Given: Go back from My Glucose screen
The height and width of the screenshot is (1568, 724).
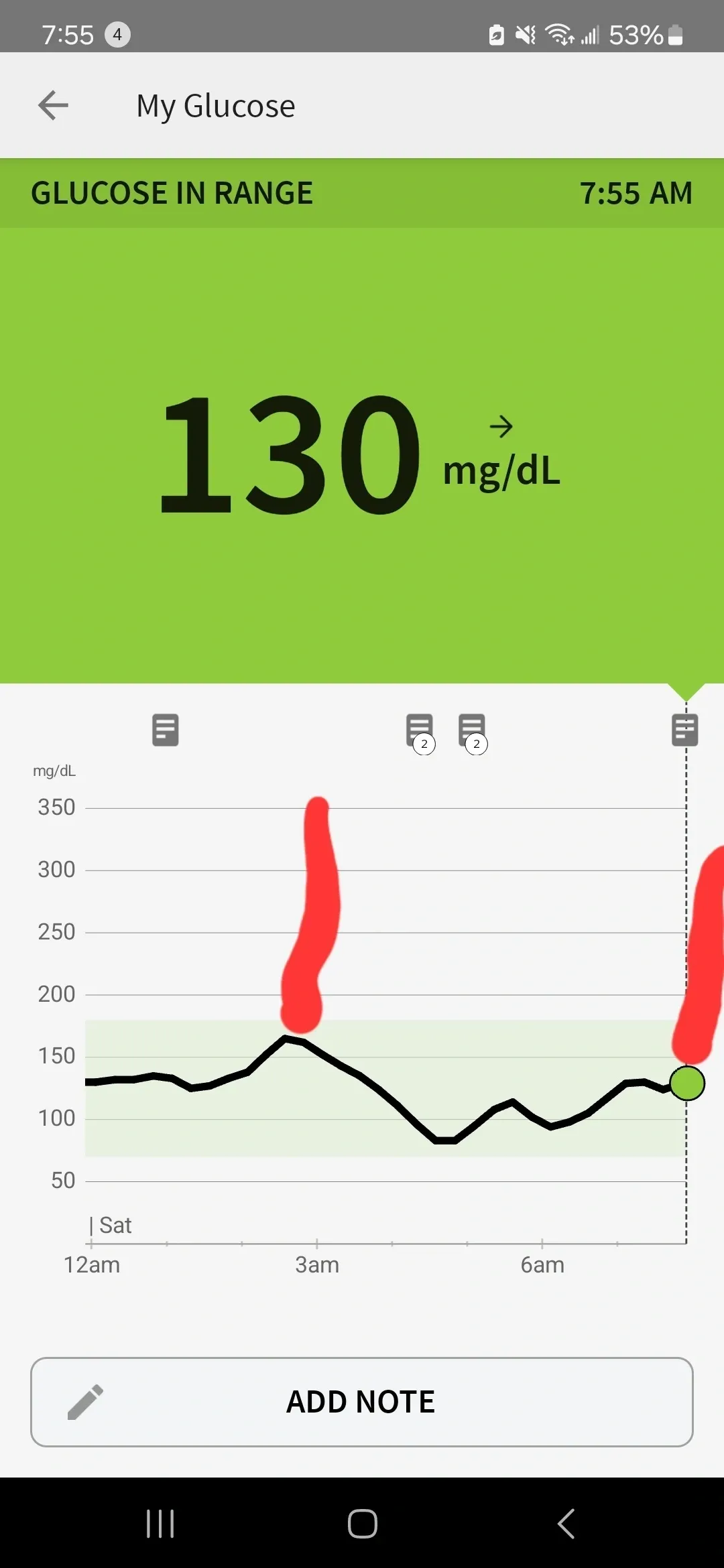Looking at the screenshot, I should pyautogui.click(x=54, y=105).
